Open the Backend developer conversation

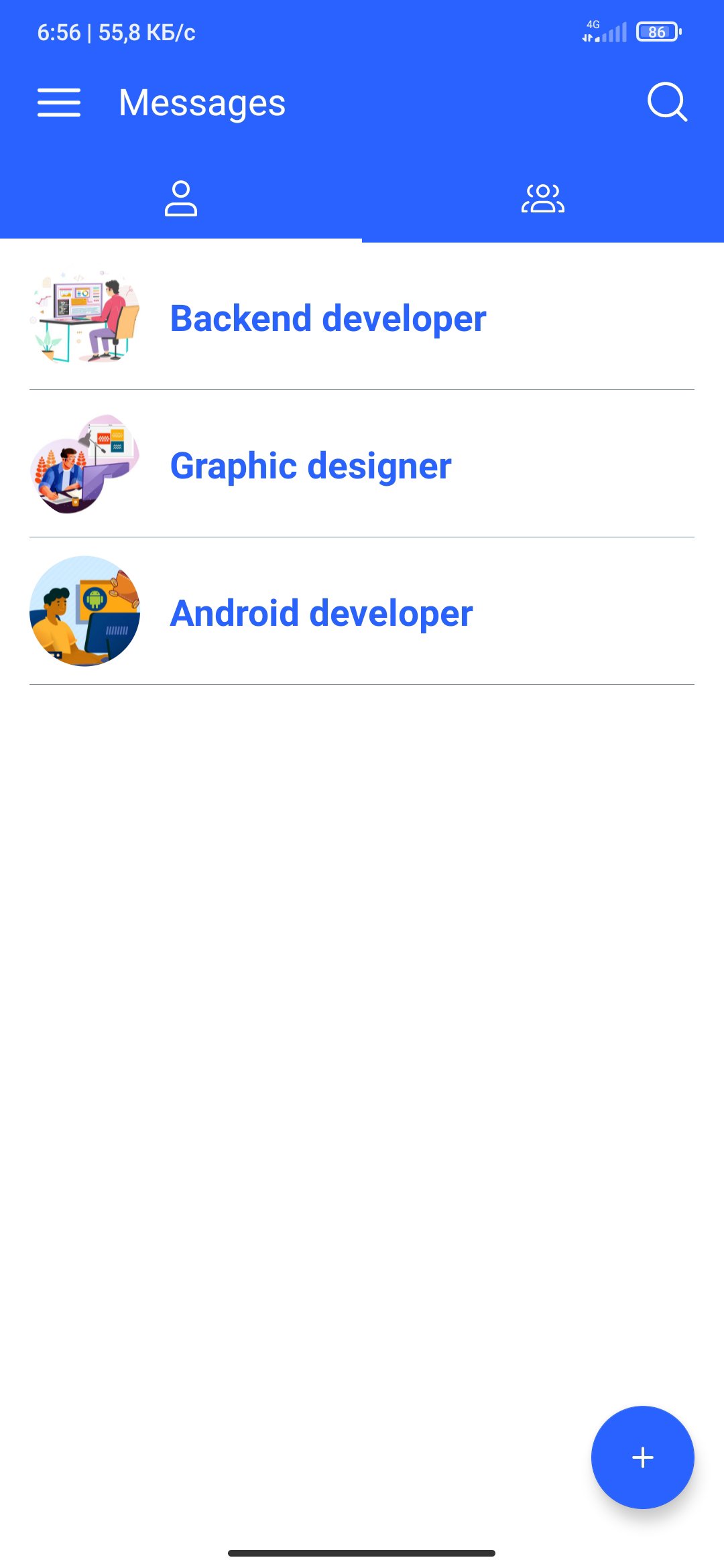tap(328, 318)
